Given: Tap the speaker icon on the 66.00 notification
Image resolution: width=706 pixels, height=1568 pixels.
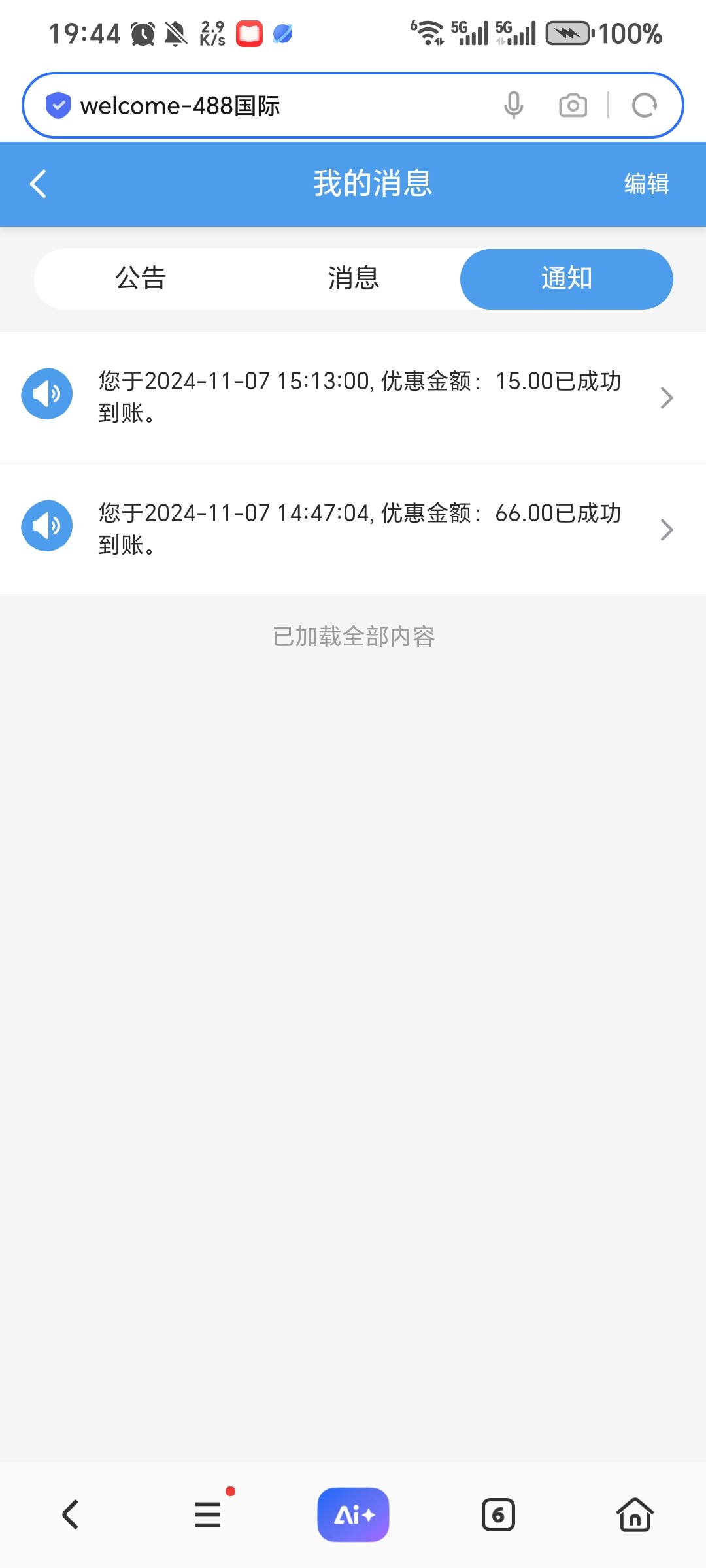Looking at the screenshot, I should 46,526.
